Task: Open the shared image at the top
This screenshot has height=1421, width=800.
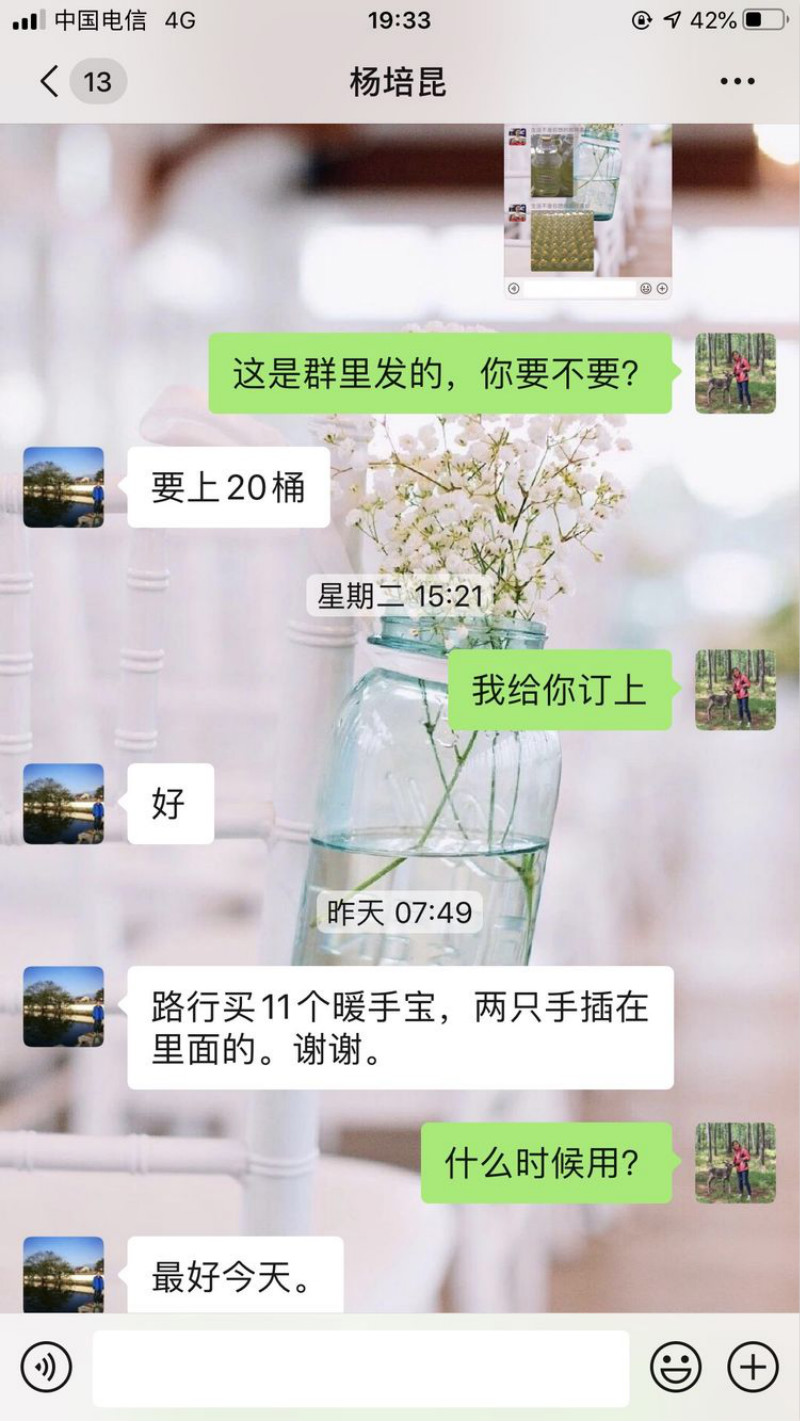Action: (x=588, y=212)
